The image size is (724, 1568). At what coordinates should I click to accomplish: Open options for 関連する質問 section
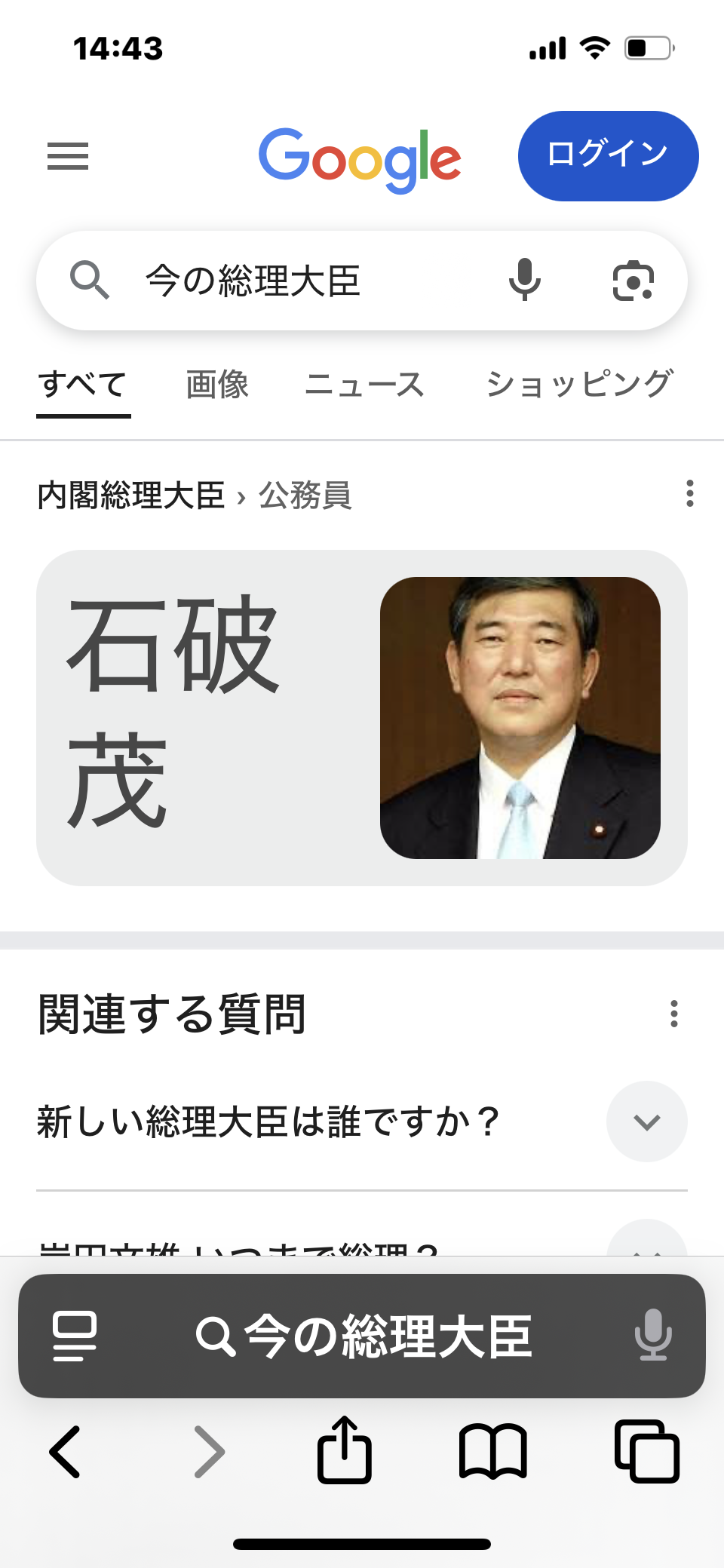[674, 1014]
